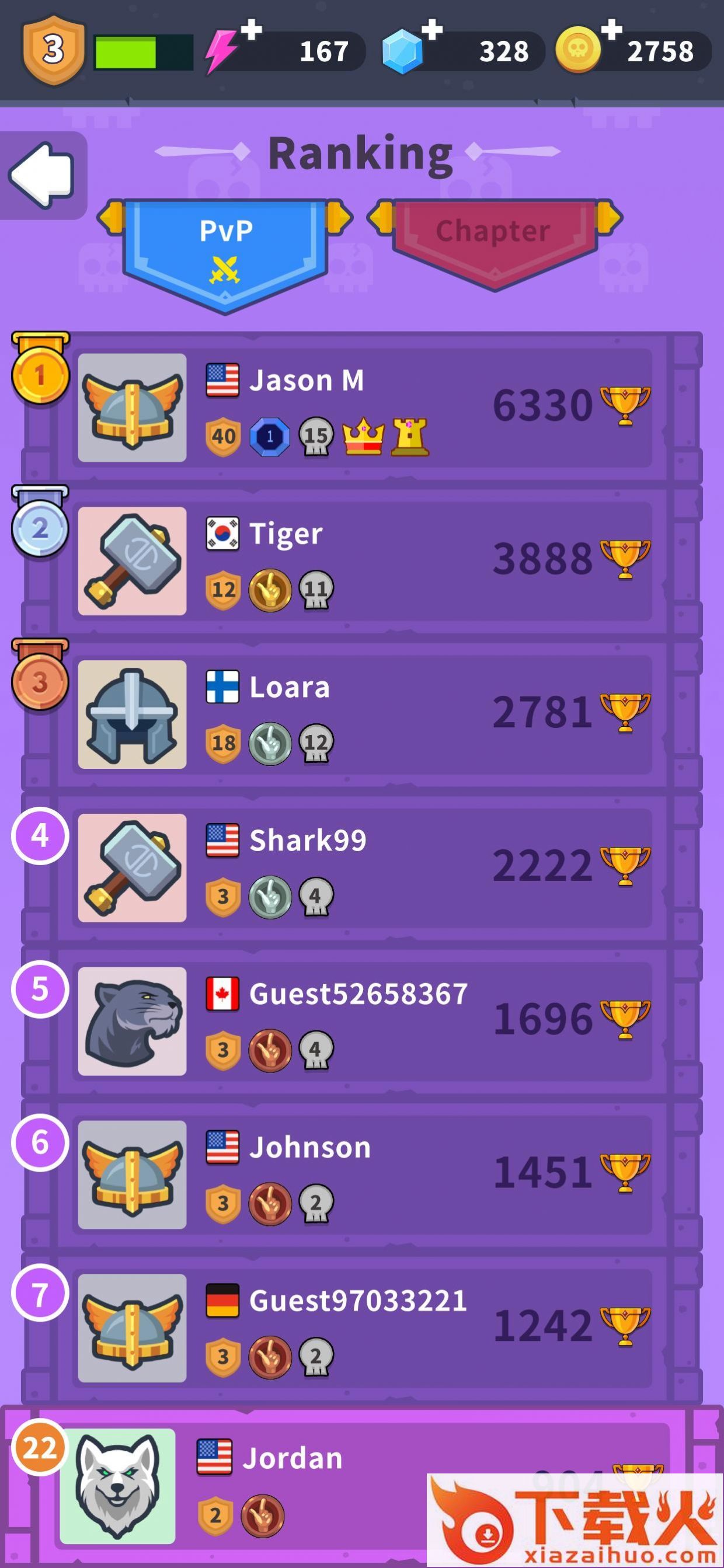
Task: View Guest97033221's ranking entry
Action: [x=361, y=1327]
